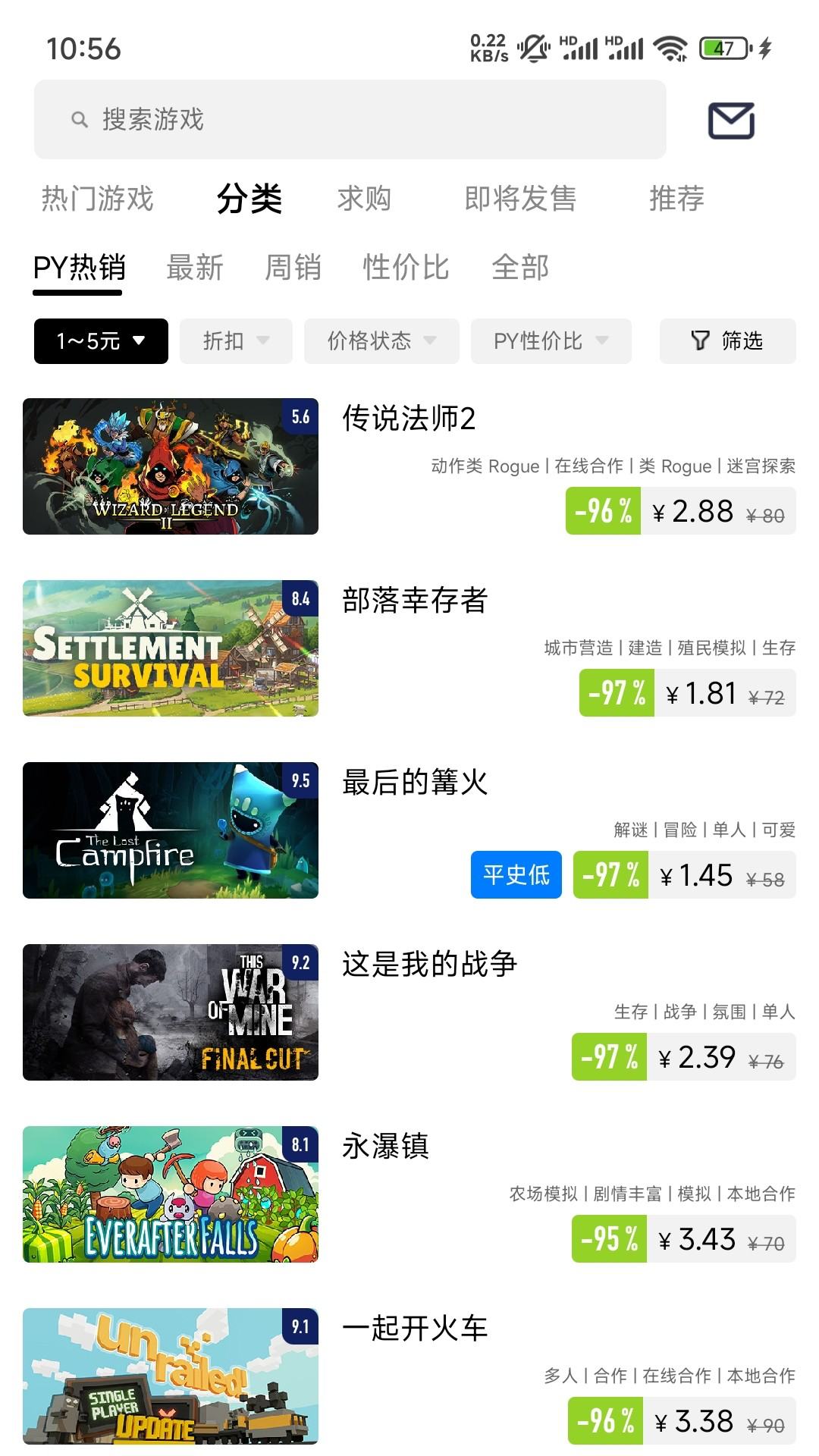This screenshot has height=1456, width=819.
Task: Select the 最新 sub-tab
Action: [x=195, y=268]
